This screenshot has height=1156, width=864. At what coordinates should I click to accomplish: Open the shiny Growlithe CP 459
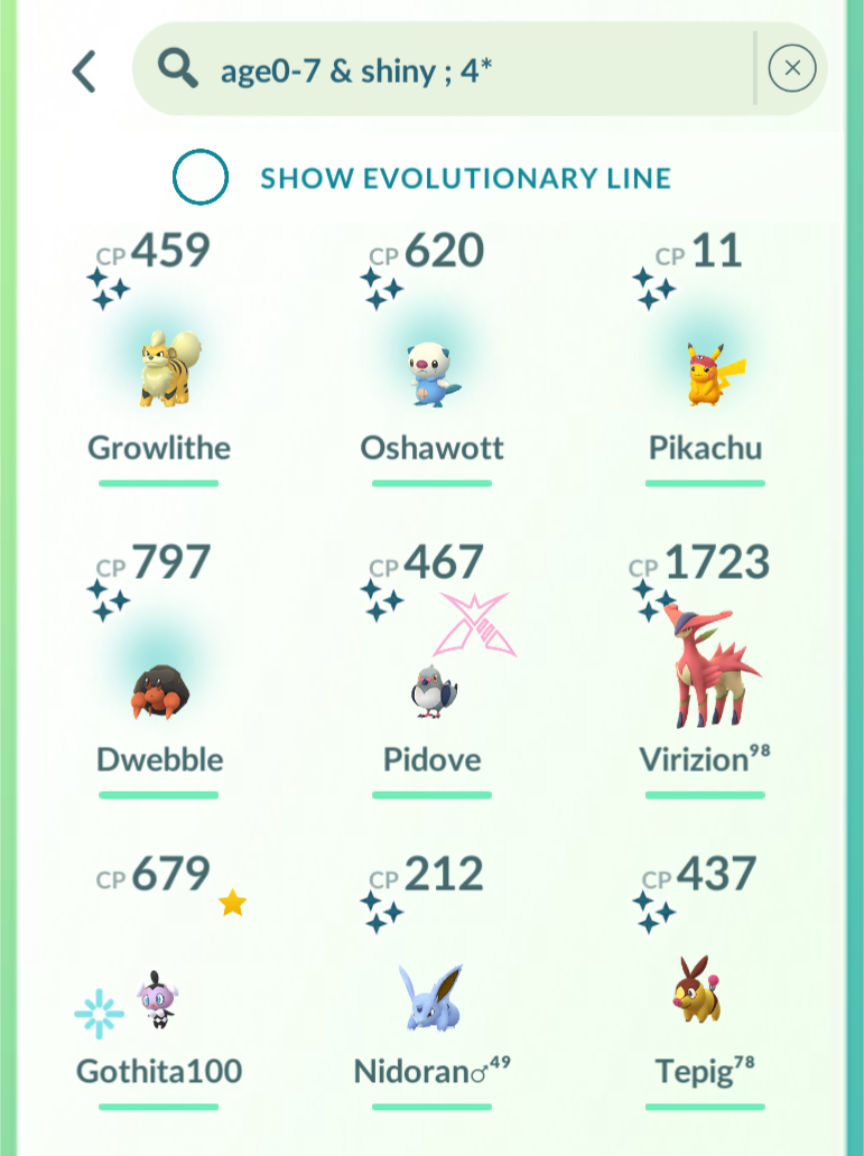coord(160,370)
